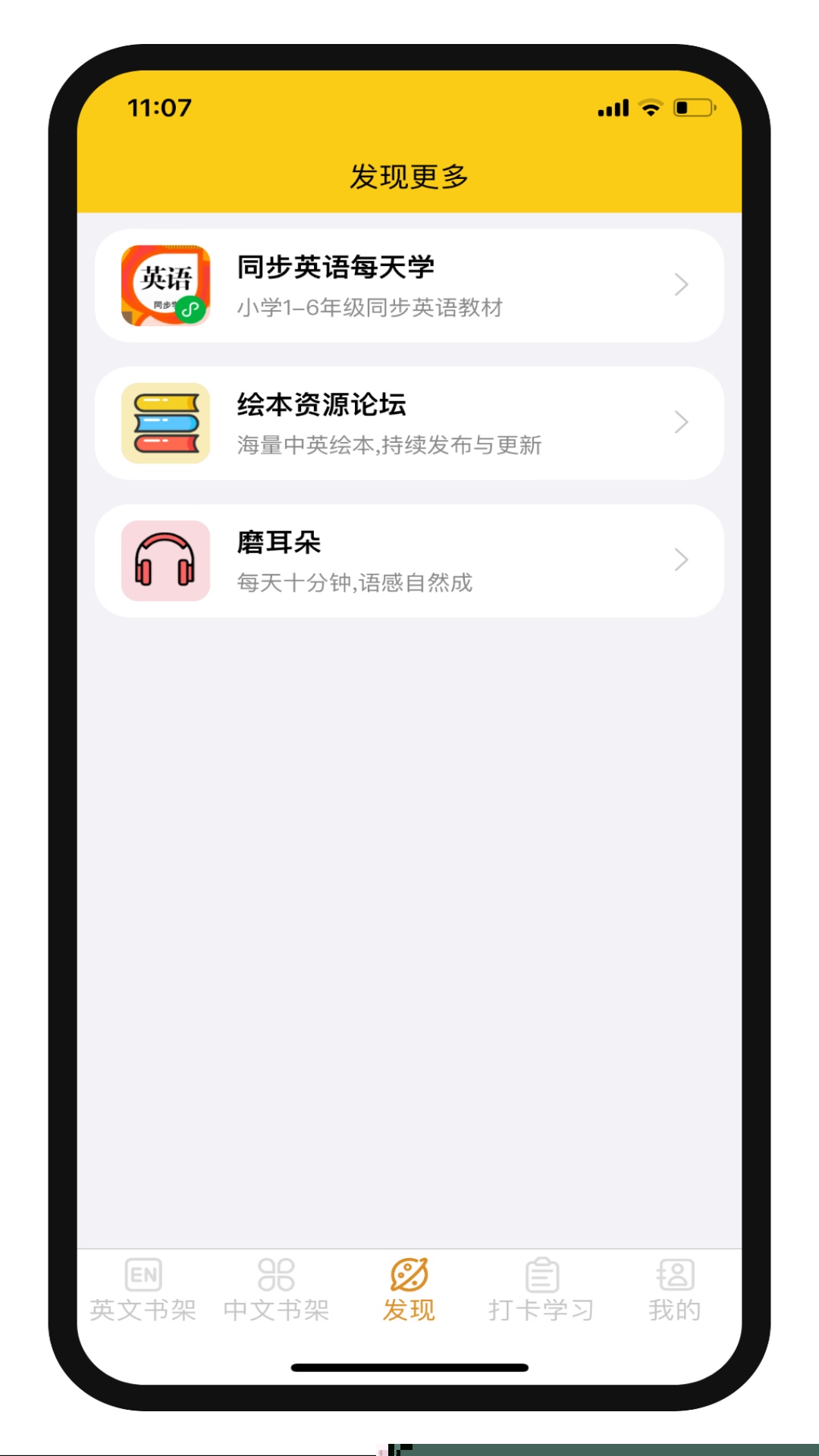Open the 我的 profile tab
The height and width of the screenshot is (1456, 819).
(x=674, y=1290)
